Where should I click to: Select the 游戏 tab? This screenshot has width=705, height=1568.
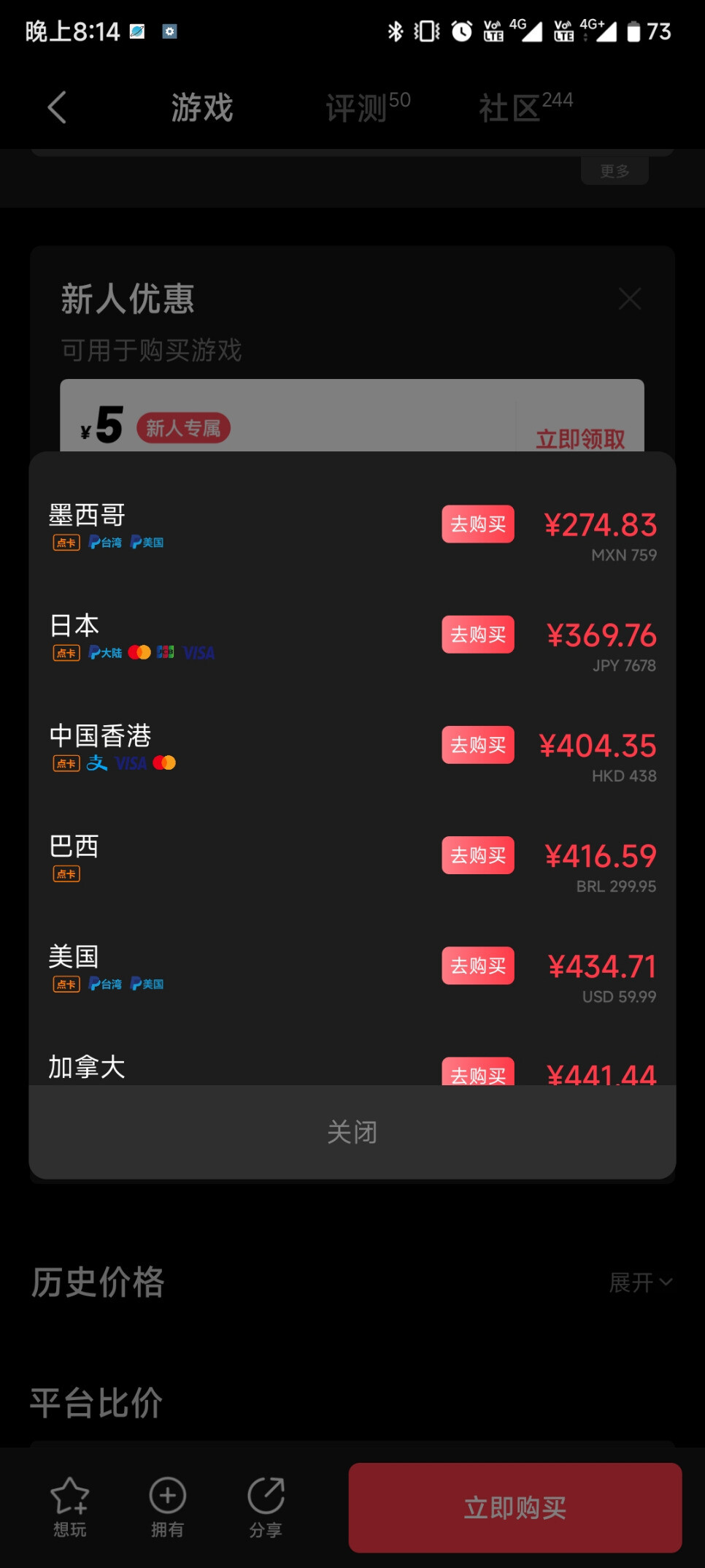(x=202, y=108)
